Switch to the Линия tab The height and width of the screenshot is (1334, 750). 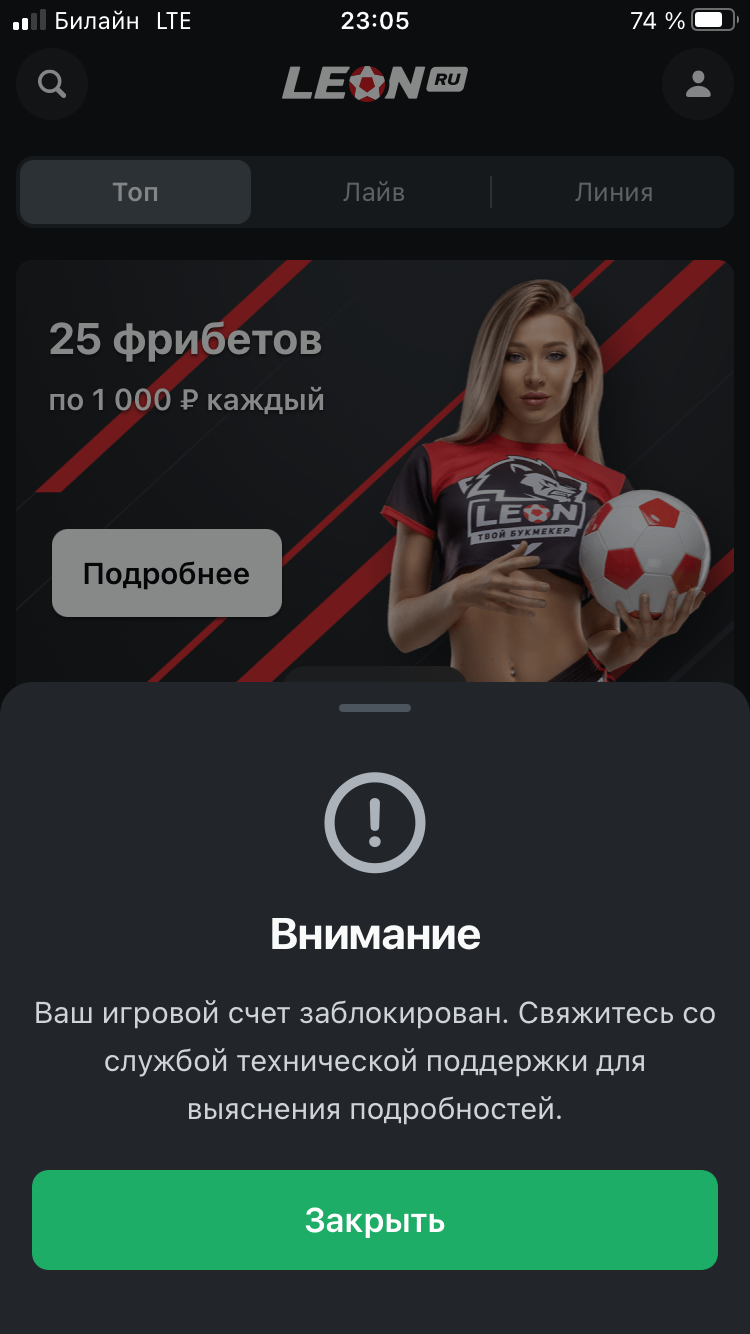[x=613, y=192]
